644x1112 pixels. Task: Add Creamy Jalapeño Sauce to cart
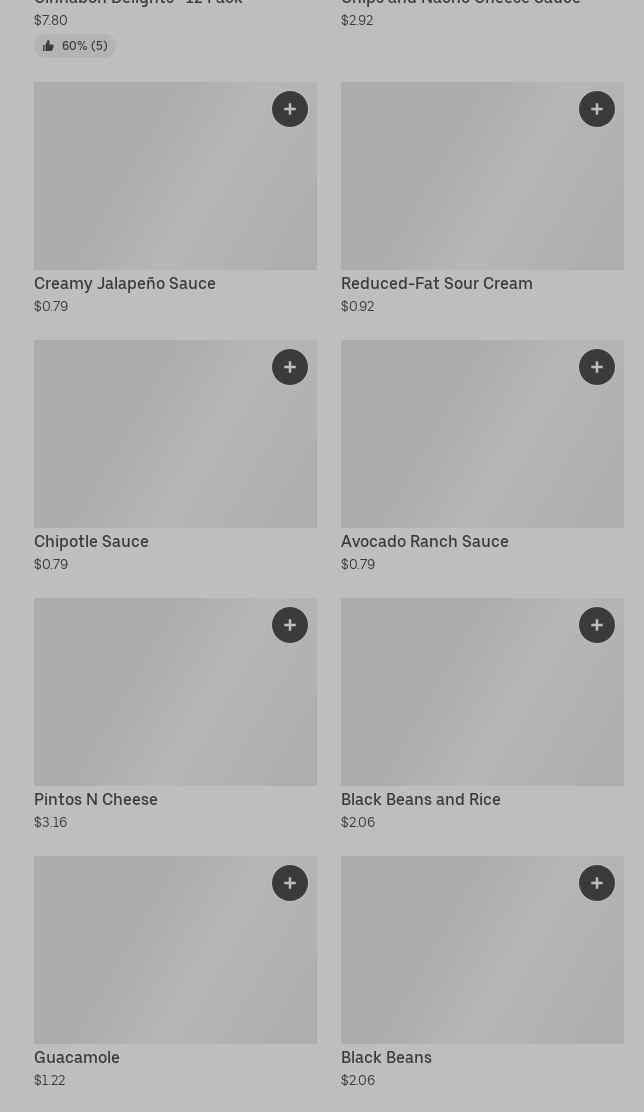pos(290,109)
